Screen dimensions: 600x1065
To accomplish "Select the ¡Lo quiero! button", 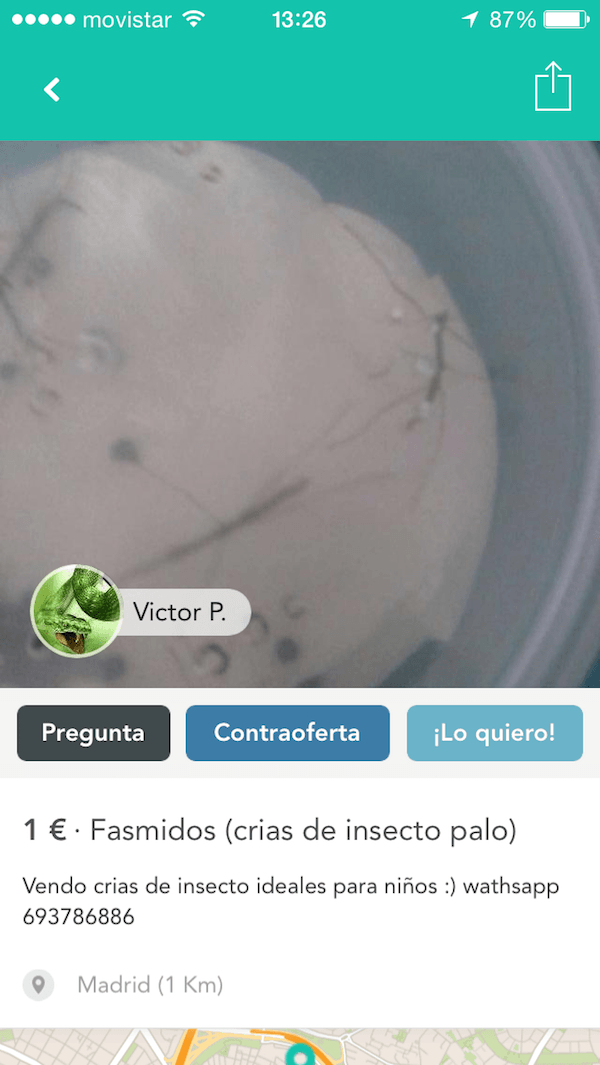I will [x=494, y=733].
